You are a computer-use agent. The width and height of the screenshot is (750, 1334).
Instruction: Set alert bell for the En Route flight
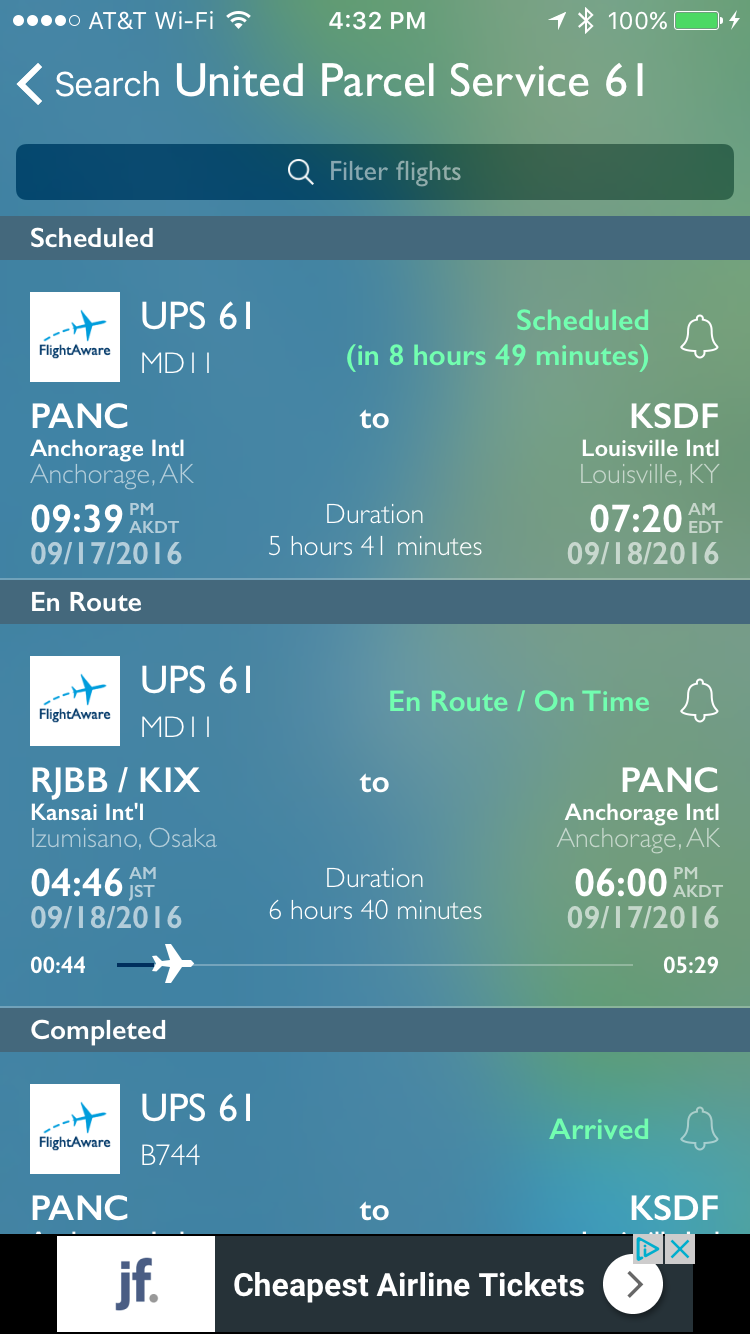[699, 701]
